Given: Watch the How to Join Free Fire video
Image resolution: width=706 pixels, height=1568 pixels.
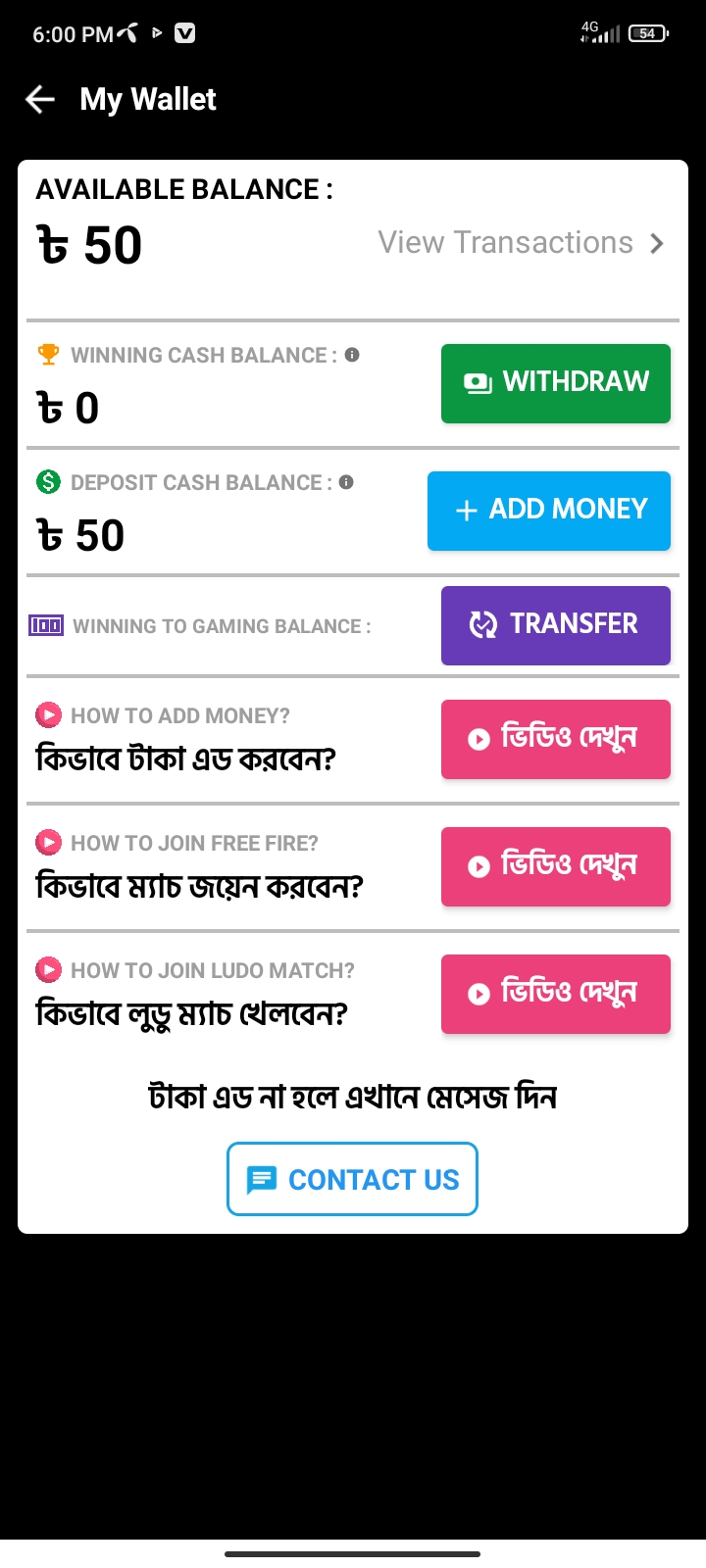Looking at the screenshot, I should click(556, 866).
